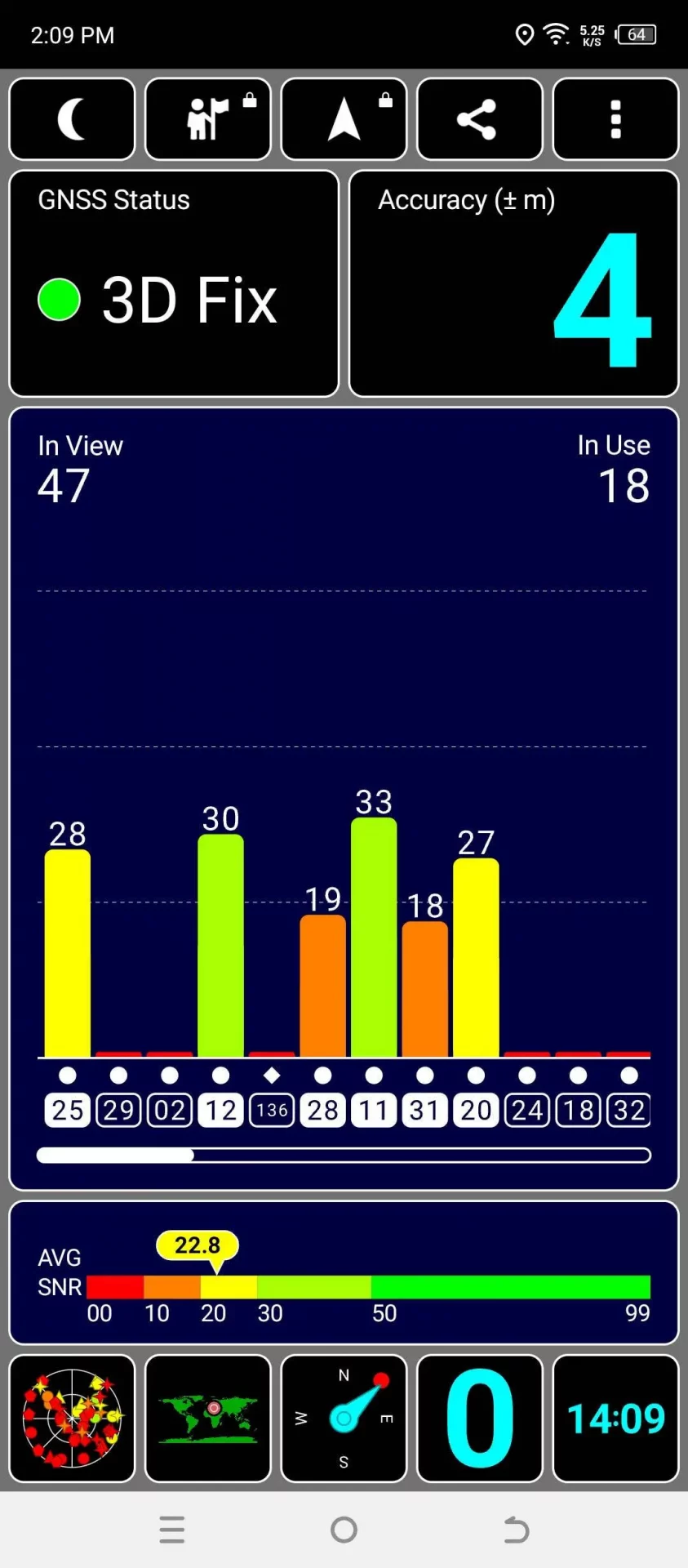The height and width of the screenshot is (1568, 688).
Task: Go to the home screen
Action: (344, 1530)
